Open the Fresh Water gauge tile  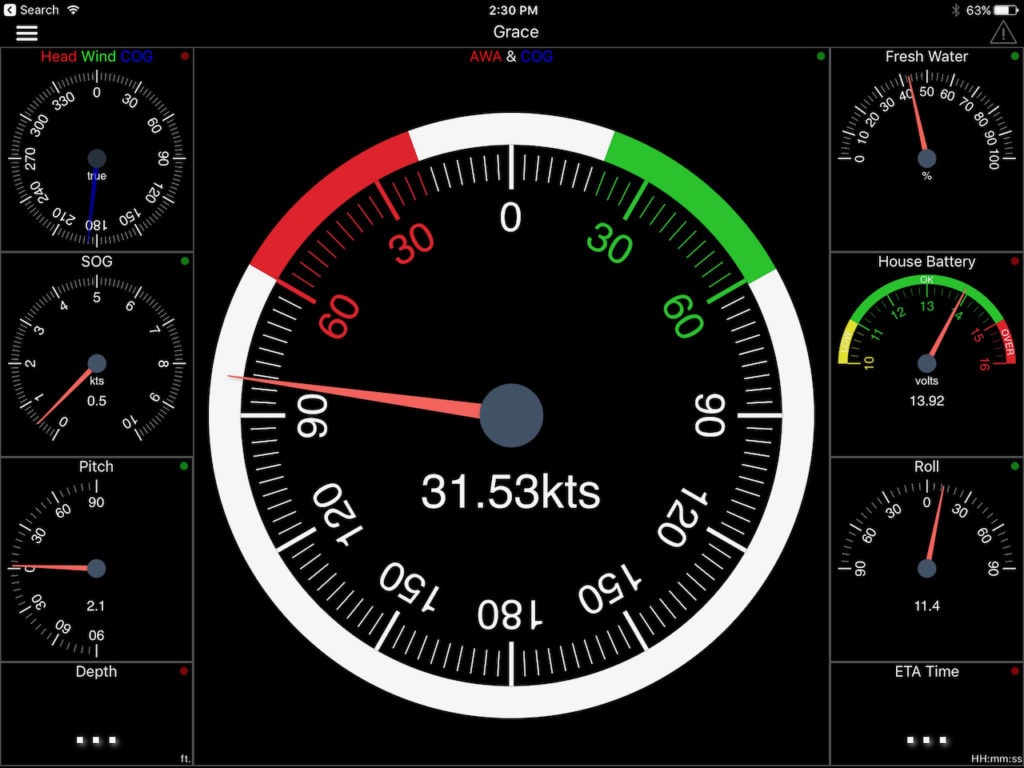pyautogui.click(x=926, y=150)
